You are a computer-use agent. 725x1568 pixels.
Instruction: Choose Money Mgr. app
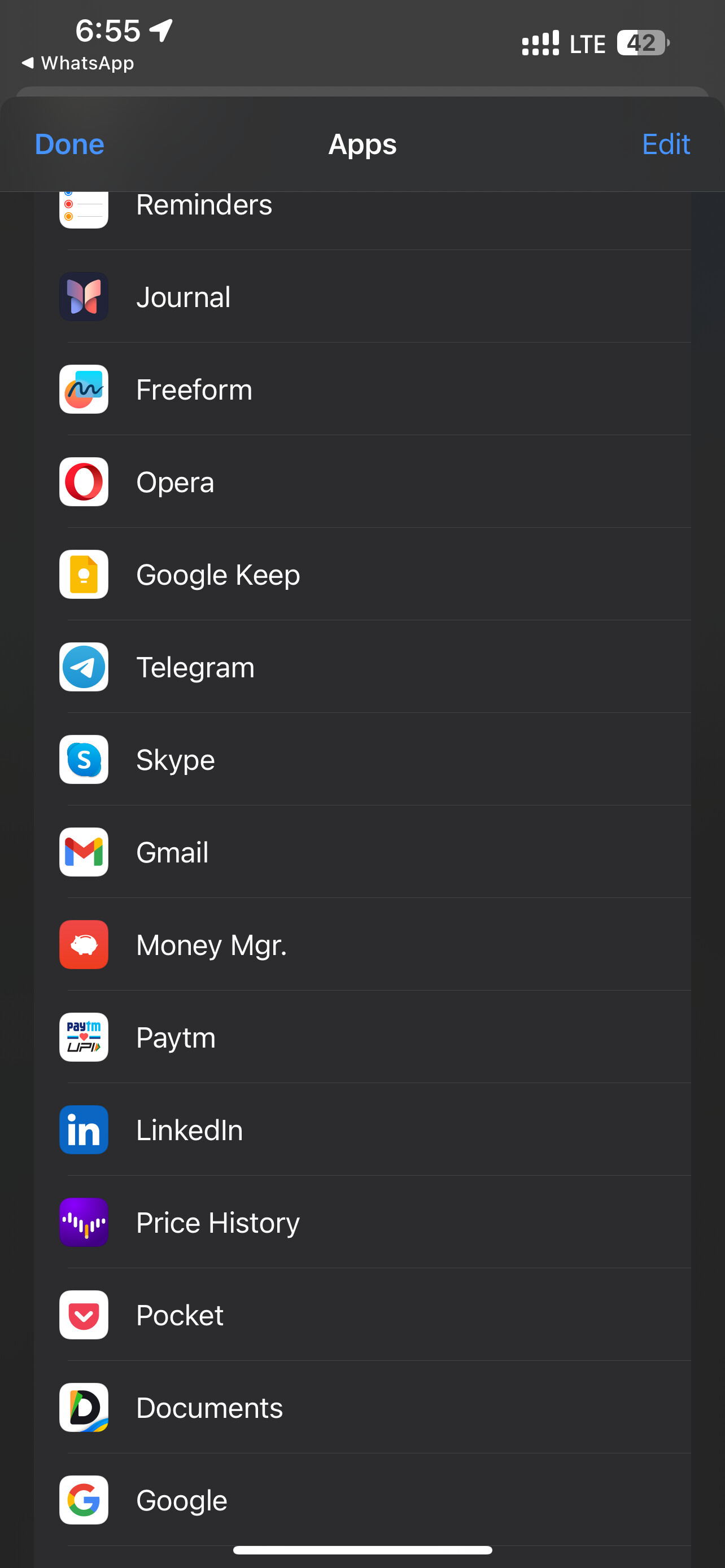click(362, 944)
